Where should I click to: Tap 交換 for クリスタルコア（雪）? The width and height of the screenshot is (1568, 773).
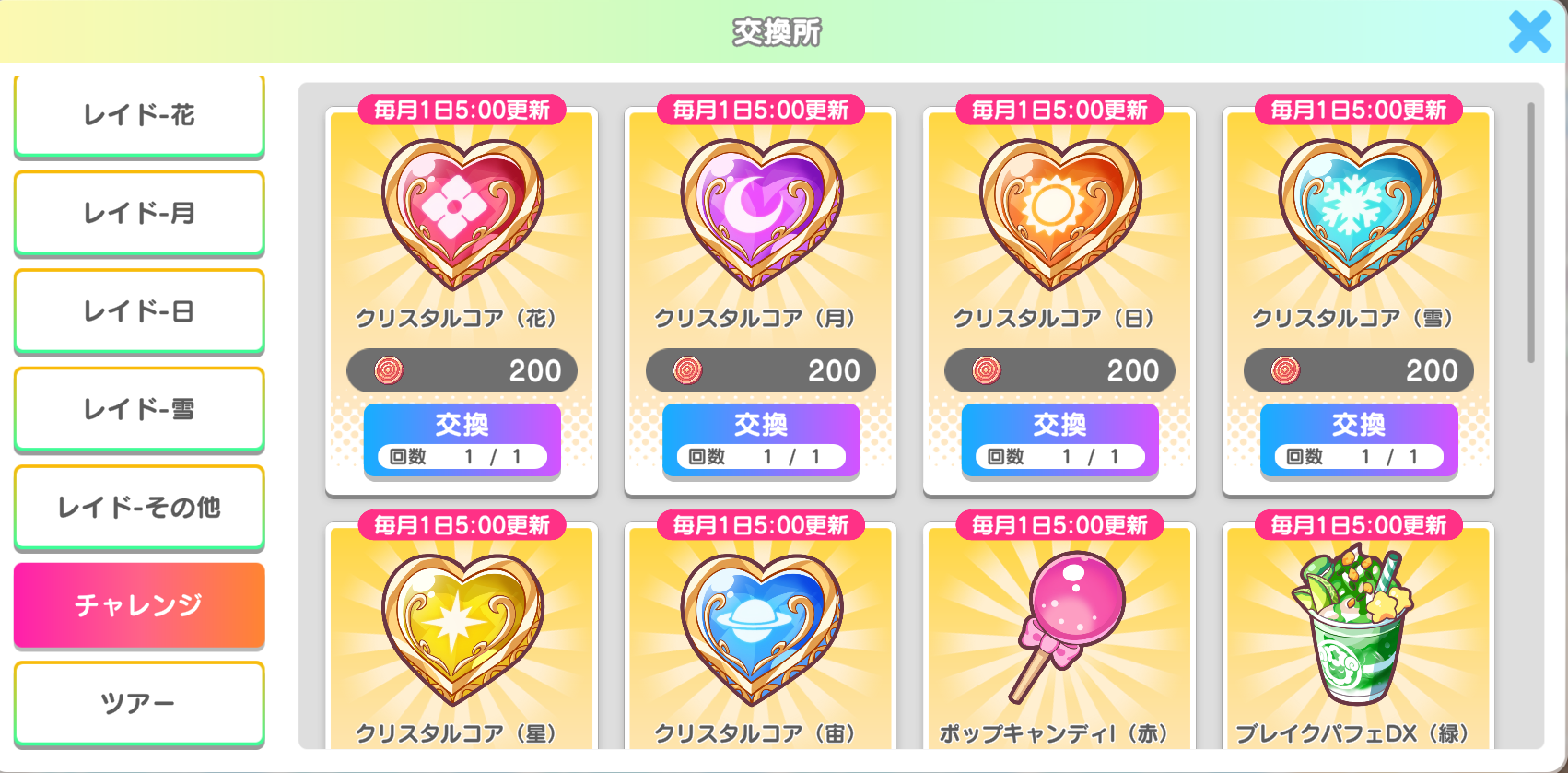(x=1359, y=439)
